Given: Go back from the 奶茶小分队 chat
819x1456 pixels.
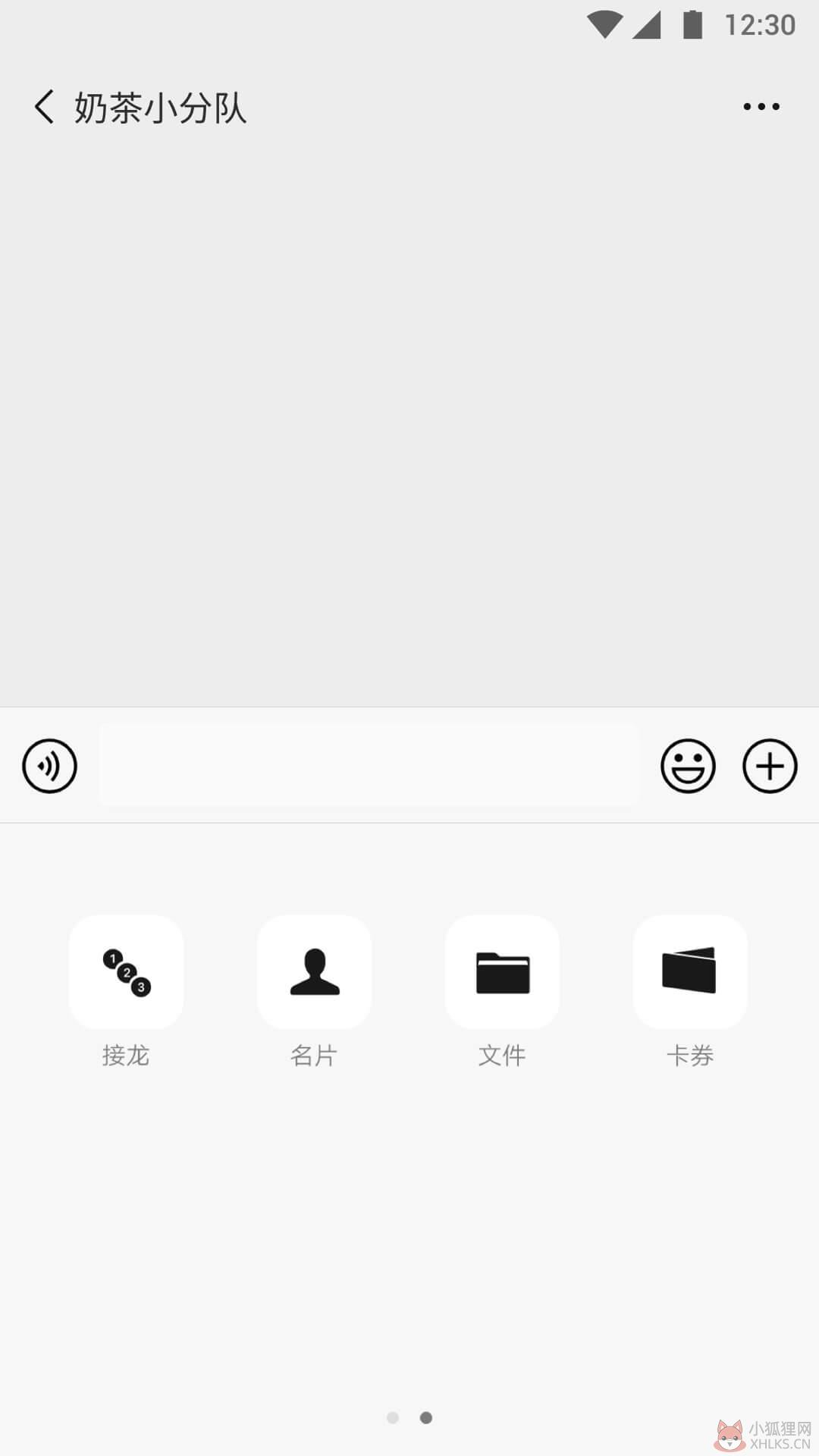Looking at the screenshot, I should pos(45,107).
